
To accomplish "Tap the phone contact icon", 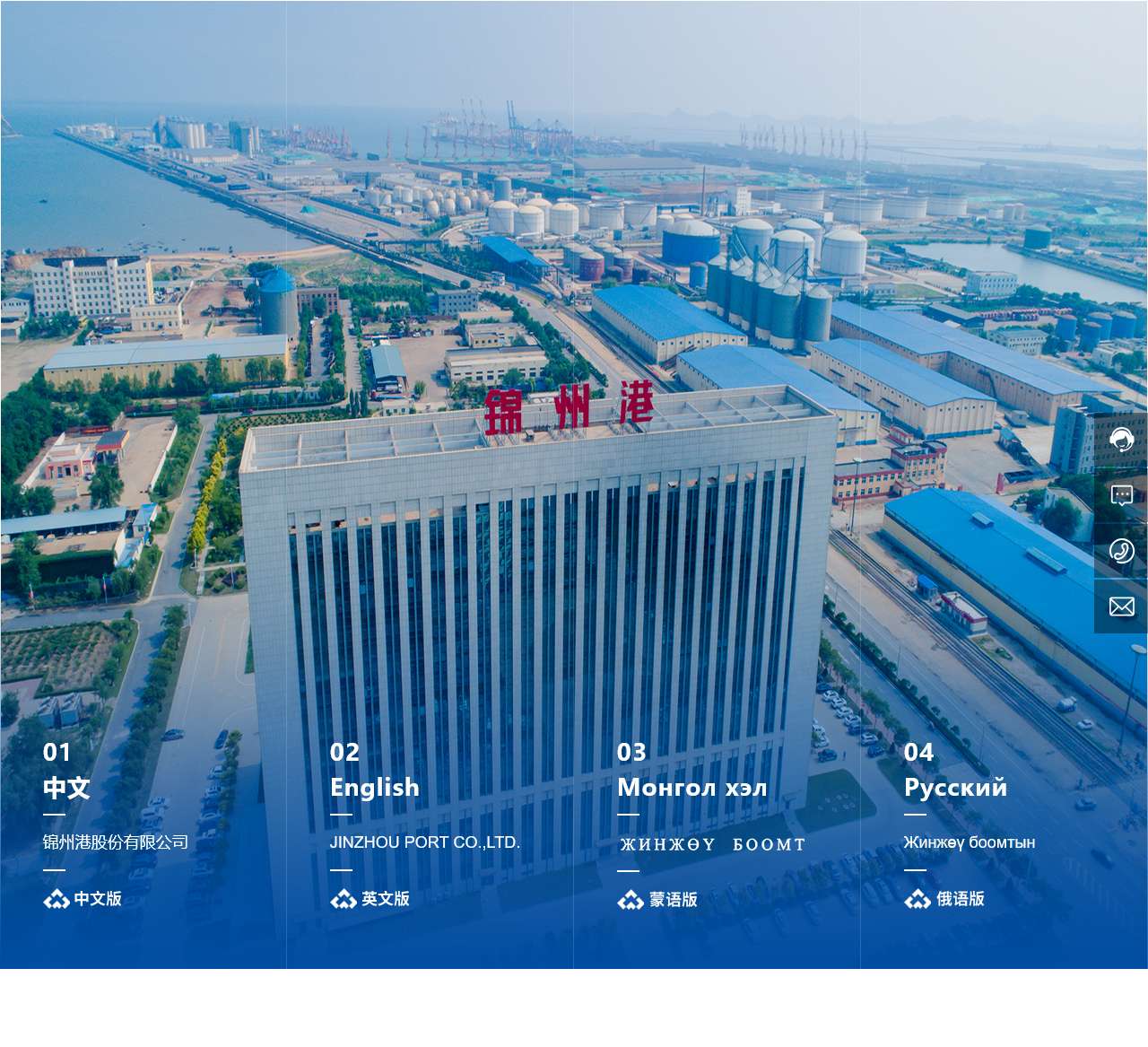I will pyautogui.click(x=1121, y=551).
